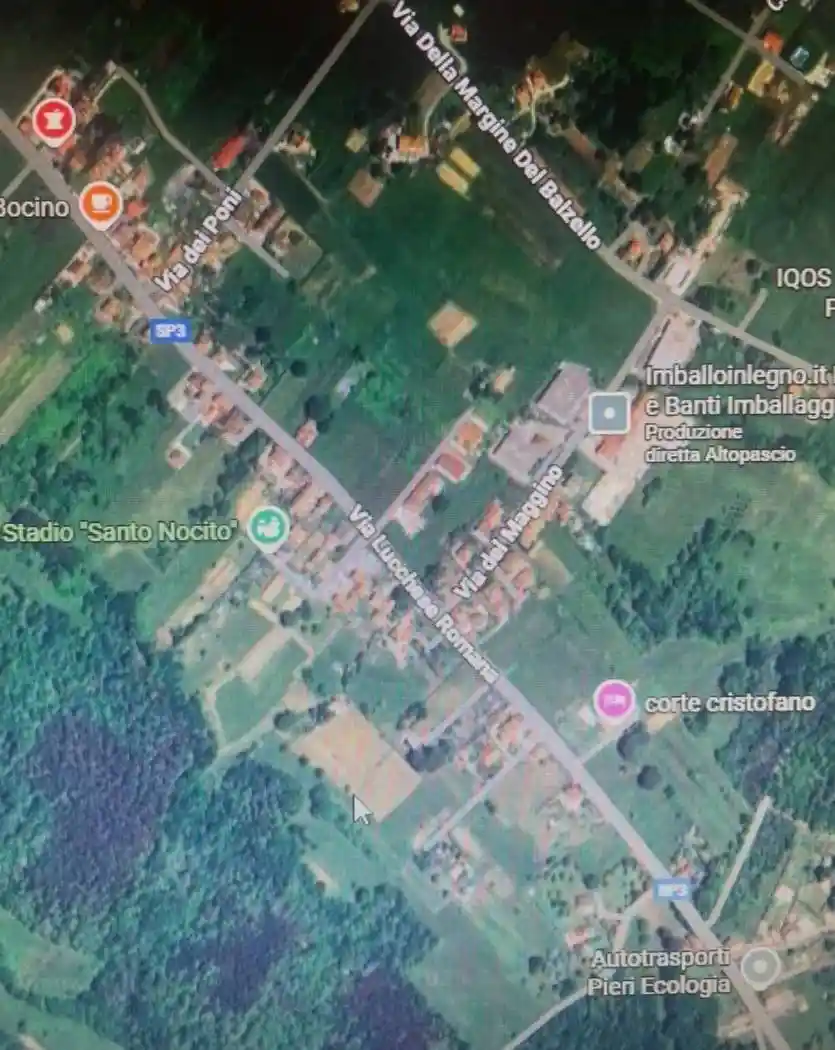
Task: Click the green Stadio Santo Nocito stadium marker
Action: pos(268,524)
